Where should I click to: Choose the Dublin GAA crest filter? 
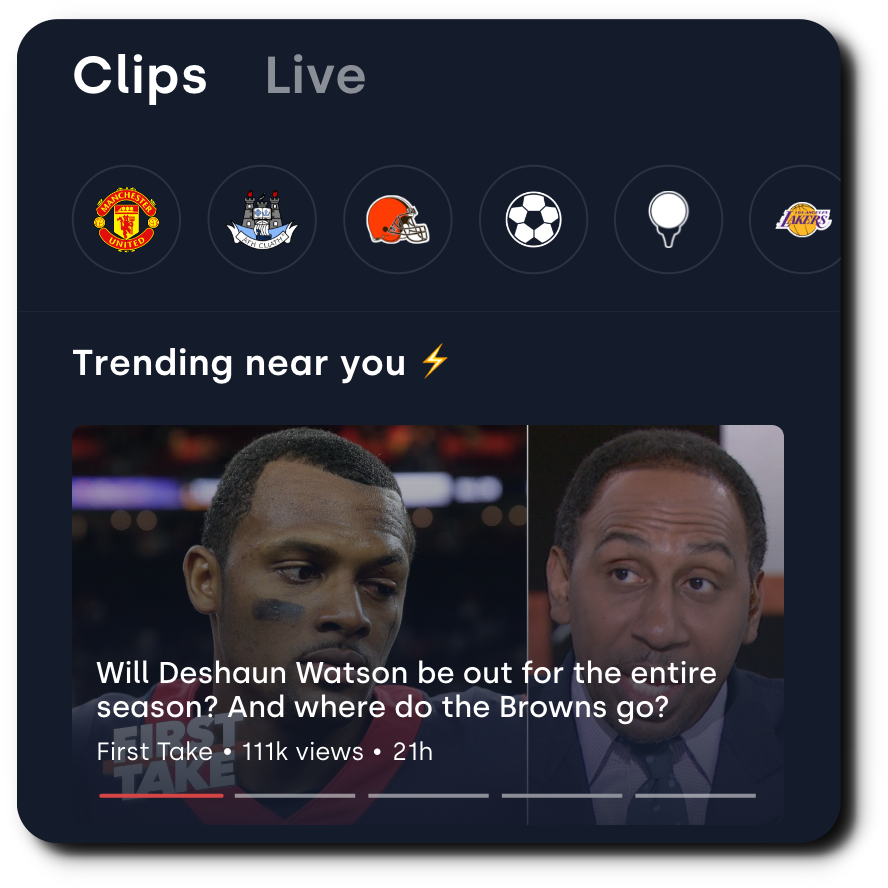coord(262,220)
